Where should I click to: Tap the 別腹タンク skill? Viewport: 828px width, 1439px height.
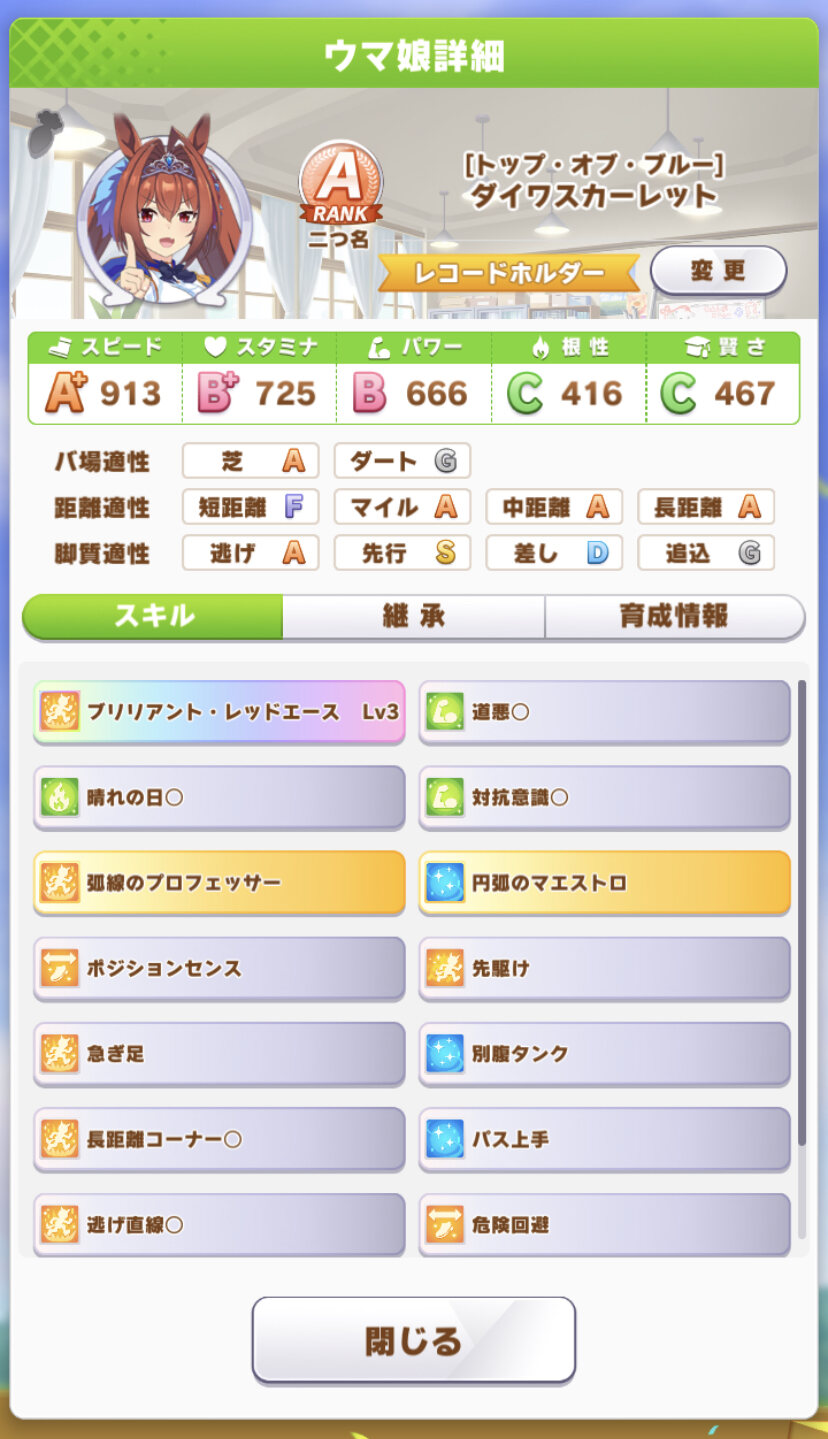[604, 1053]
